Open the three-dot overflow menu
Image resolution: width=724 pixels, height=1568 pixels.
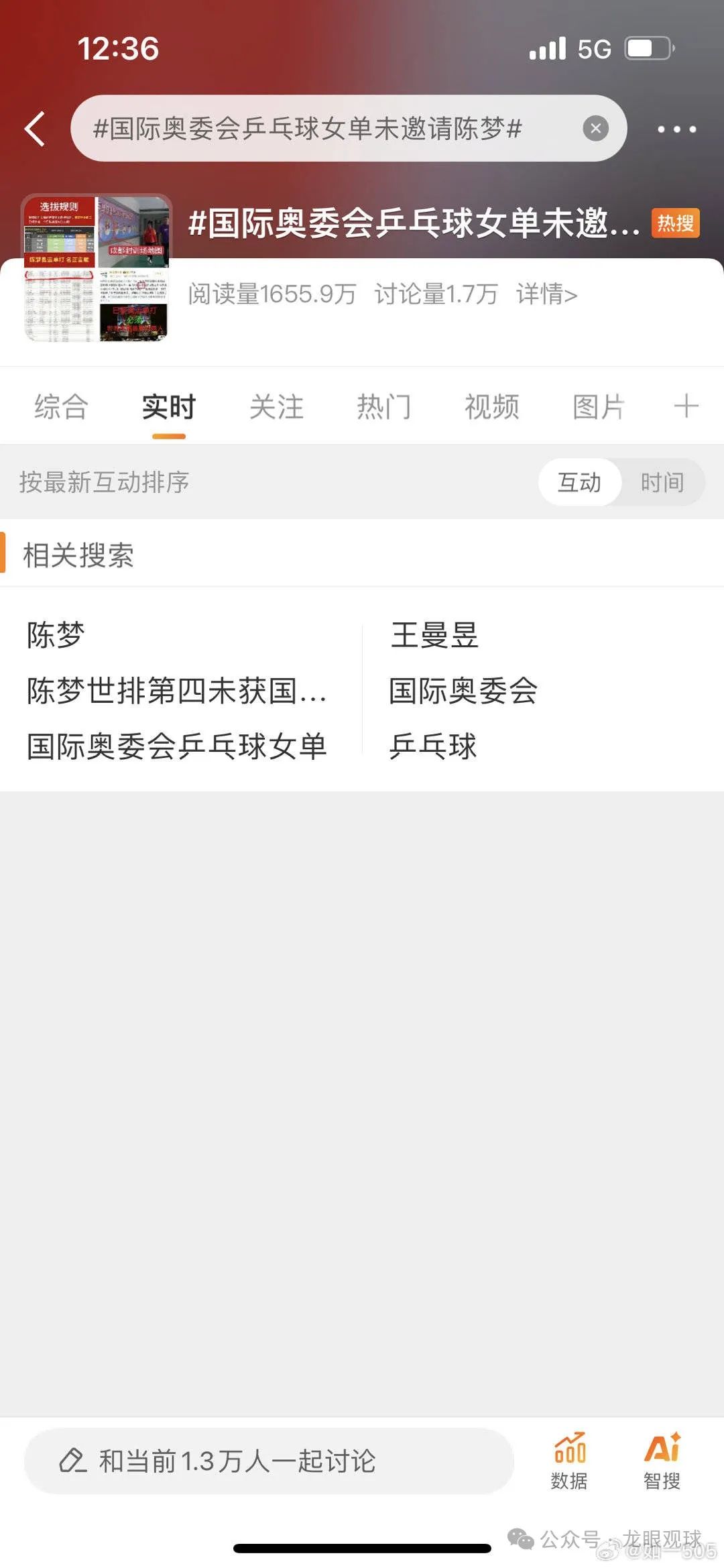[676, 129]
